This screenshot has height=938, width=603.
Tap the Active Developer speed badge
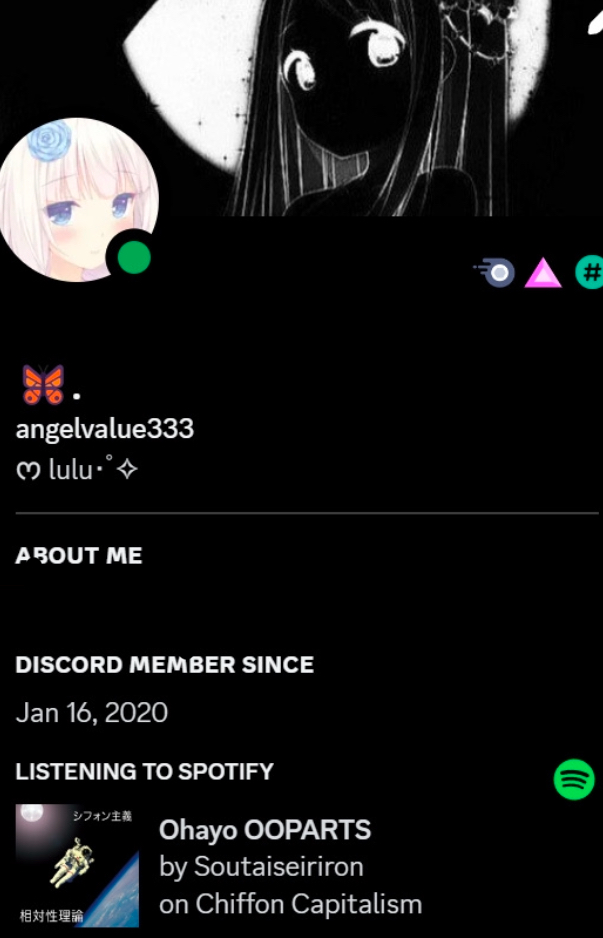(495, 272)
